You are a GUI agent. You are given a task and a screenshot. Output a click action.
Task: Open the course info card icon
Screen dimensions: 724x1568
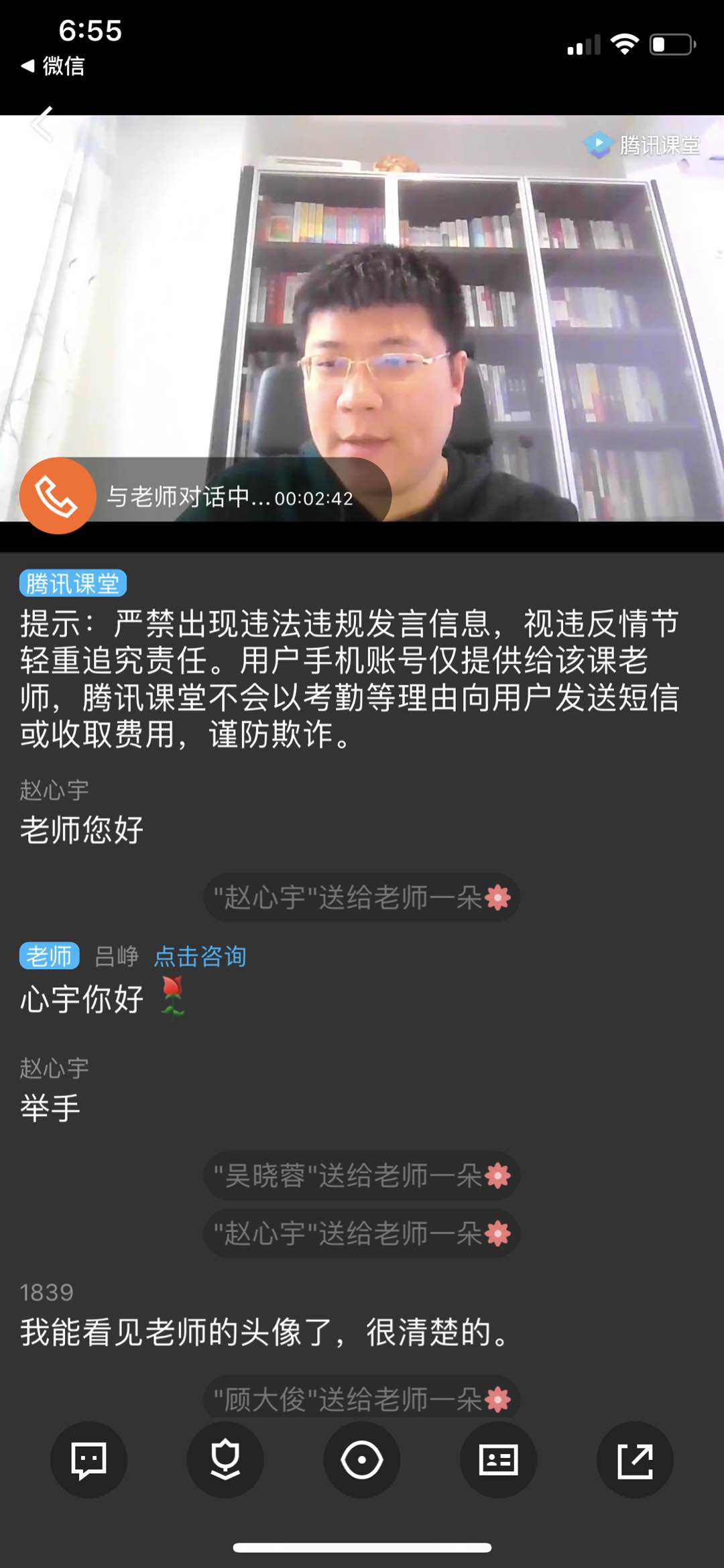pos(498,1459)
